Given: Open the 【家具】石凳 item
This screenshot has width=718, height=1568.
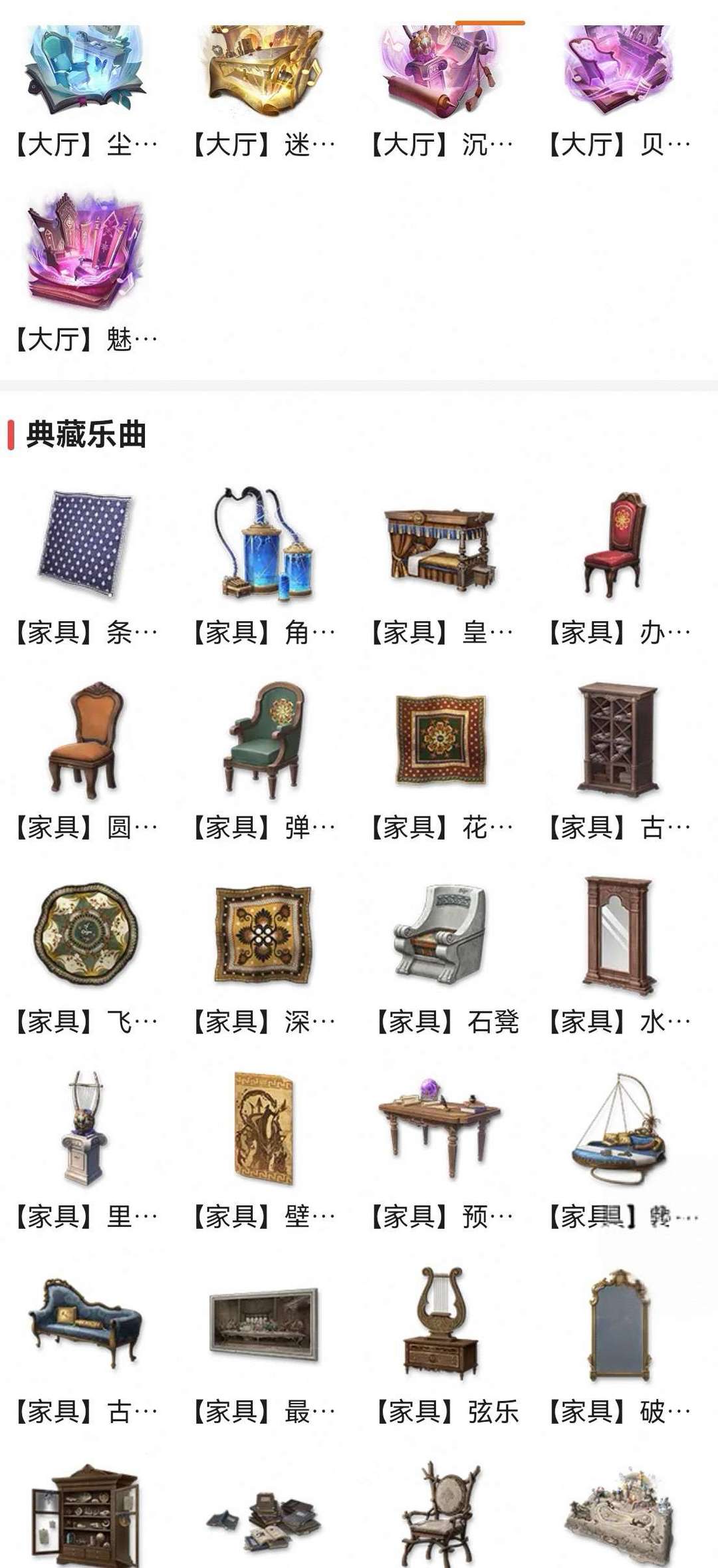Looking at the screenshot, I should click(442, 956).
